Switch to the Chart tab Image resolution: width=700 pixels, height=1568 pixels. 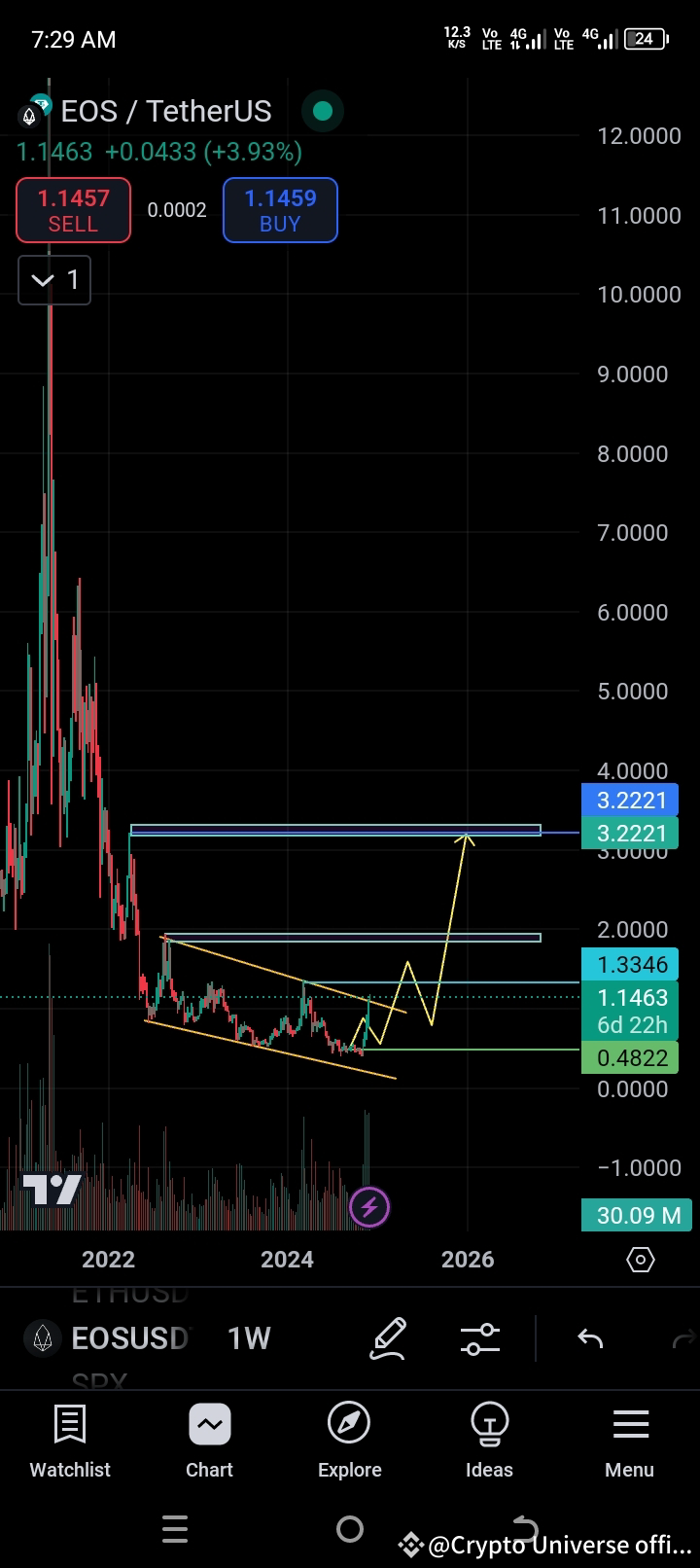(209, 1424)
